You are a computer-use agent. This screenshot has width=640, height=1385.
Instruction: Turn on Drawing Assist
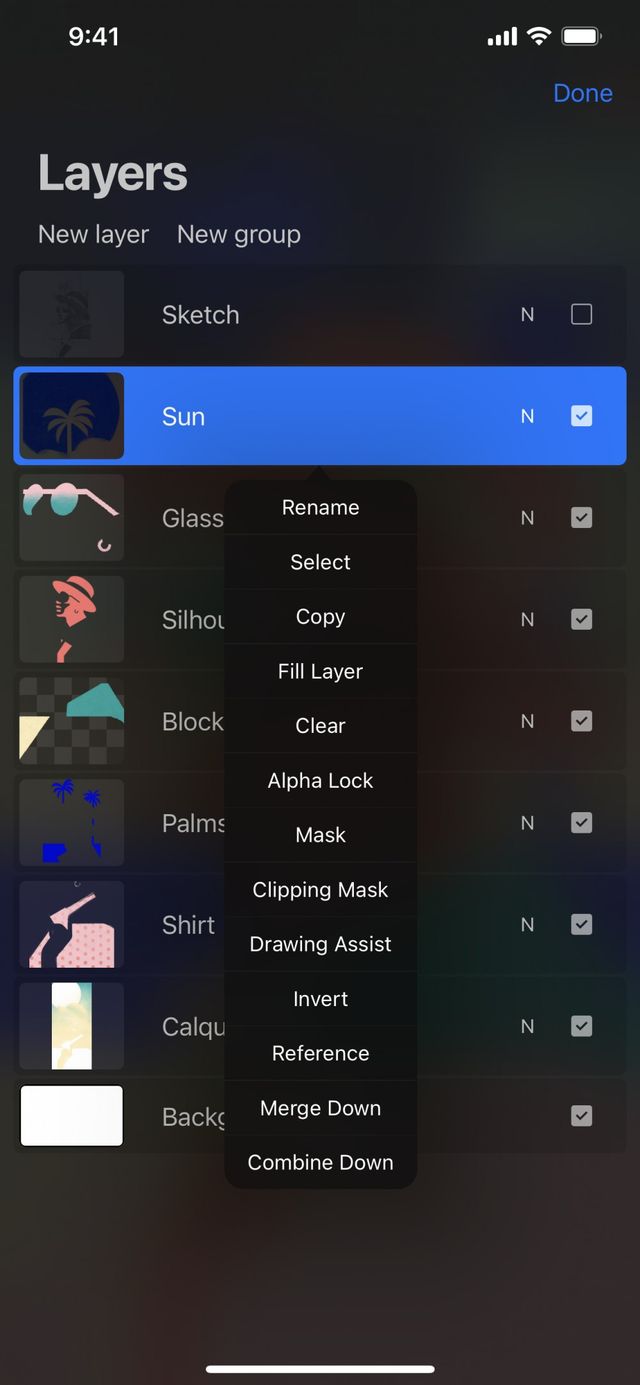tap(320, 944)
